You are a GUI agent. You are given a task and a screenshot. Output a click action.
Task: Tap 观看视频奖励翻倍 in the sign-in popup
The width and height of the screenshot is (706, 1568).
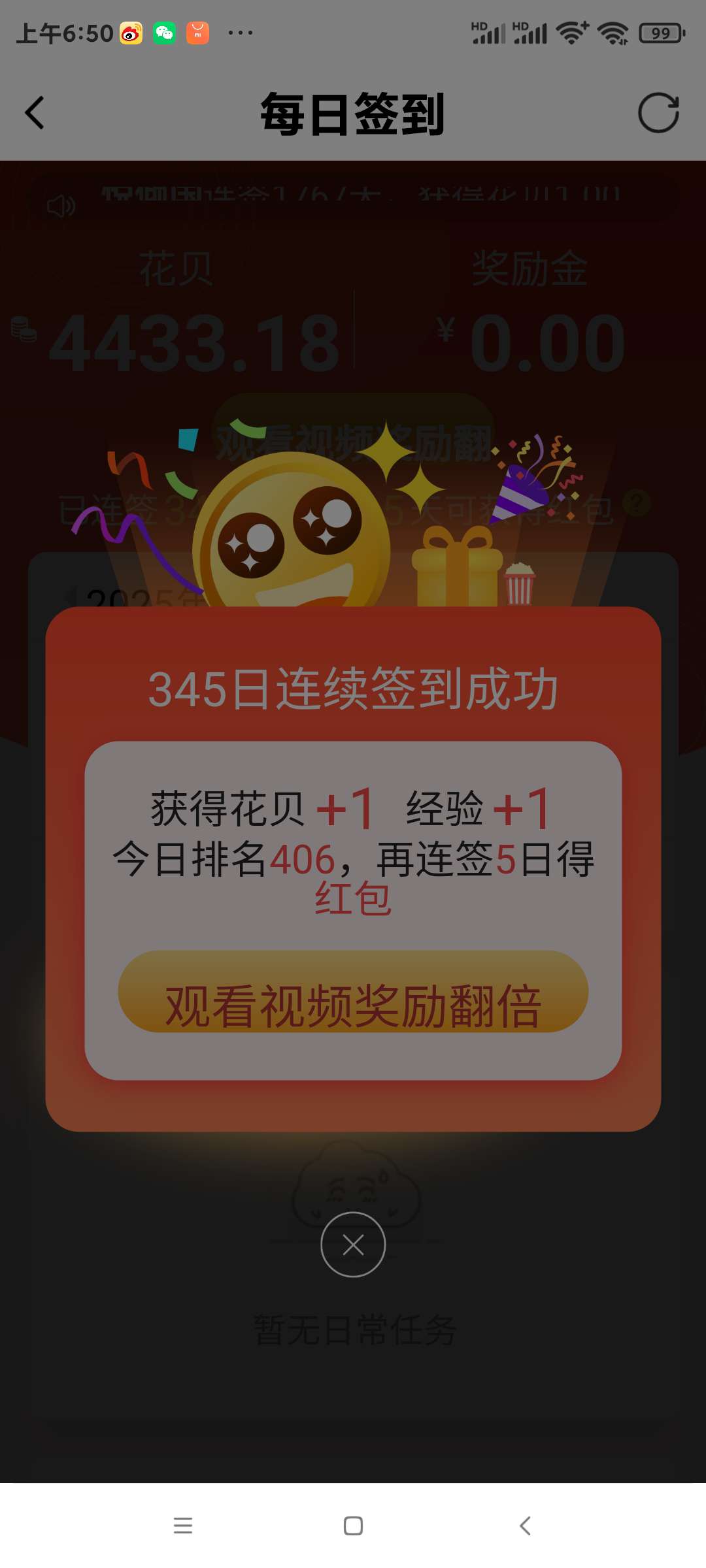coord(353,992)
